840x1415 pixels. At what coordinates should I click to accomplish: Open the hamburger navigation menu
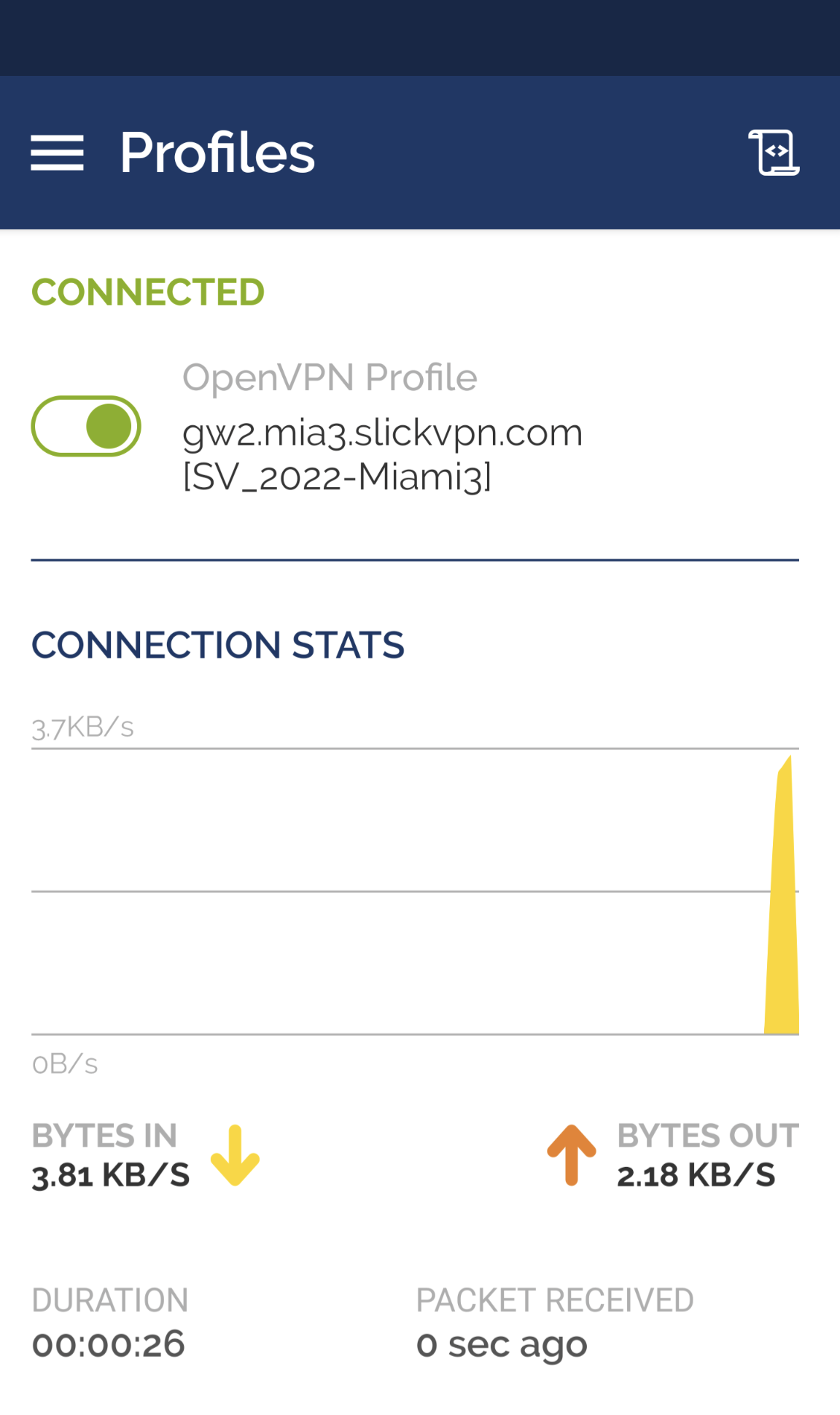[57, 153]
